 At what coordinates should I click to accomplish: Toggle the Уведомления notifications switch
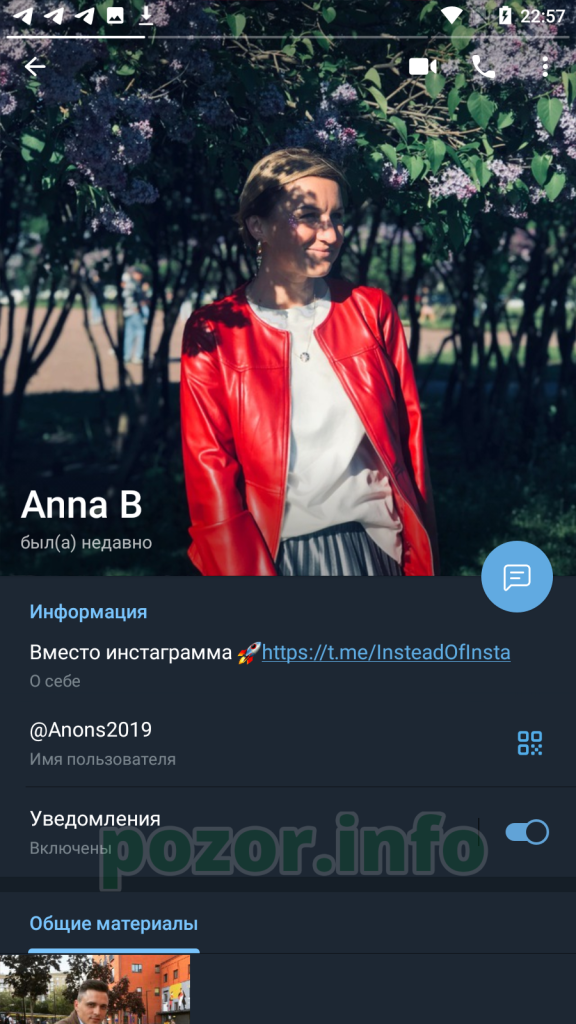(x=527, y=832)
